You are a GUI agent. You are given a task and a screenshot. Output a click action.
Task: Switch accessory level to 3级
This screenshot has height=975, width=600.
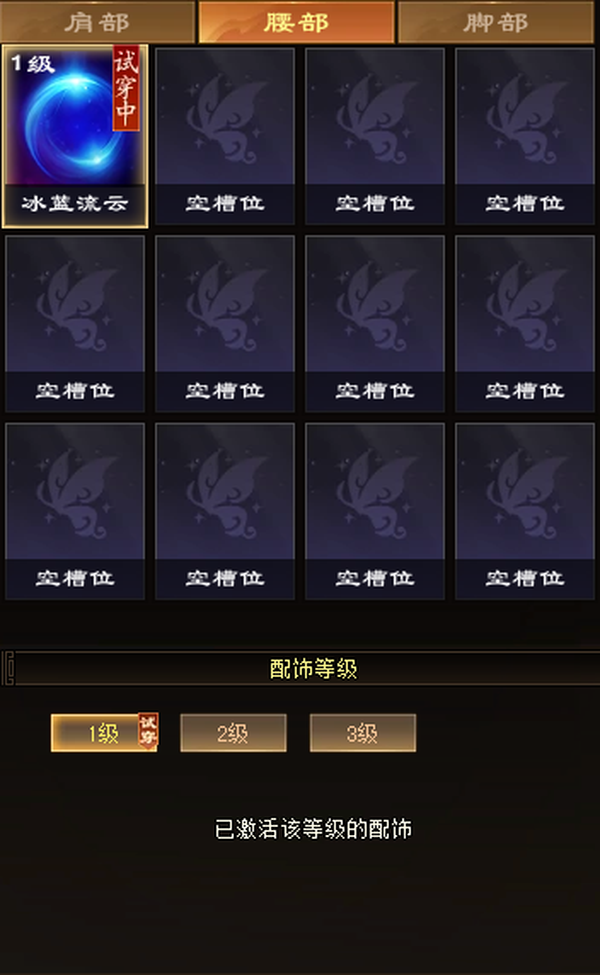[362, 733]
